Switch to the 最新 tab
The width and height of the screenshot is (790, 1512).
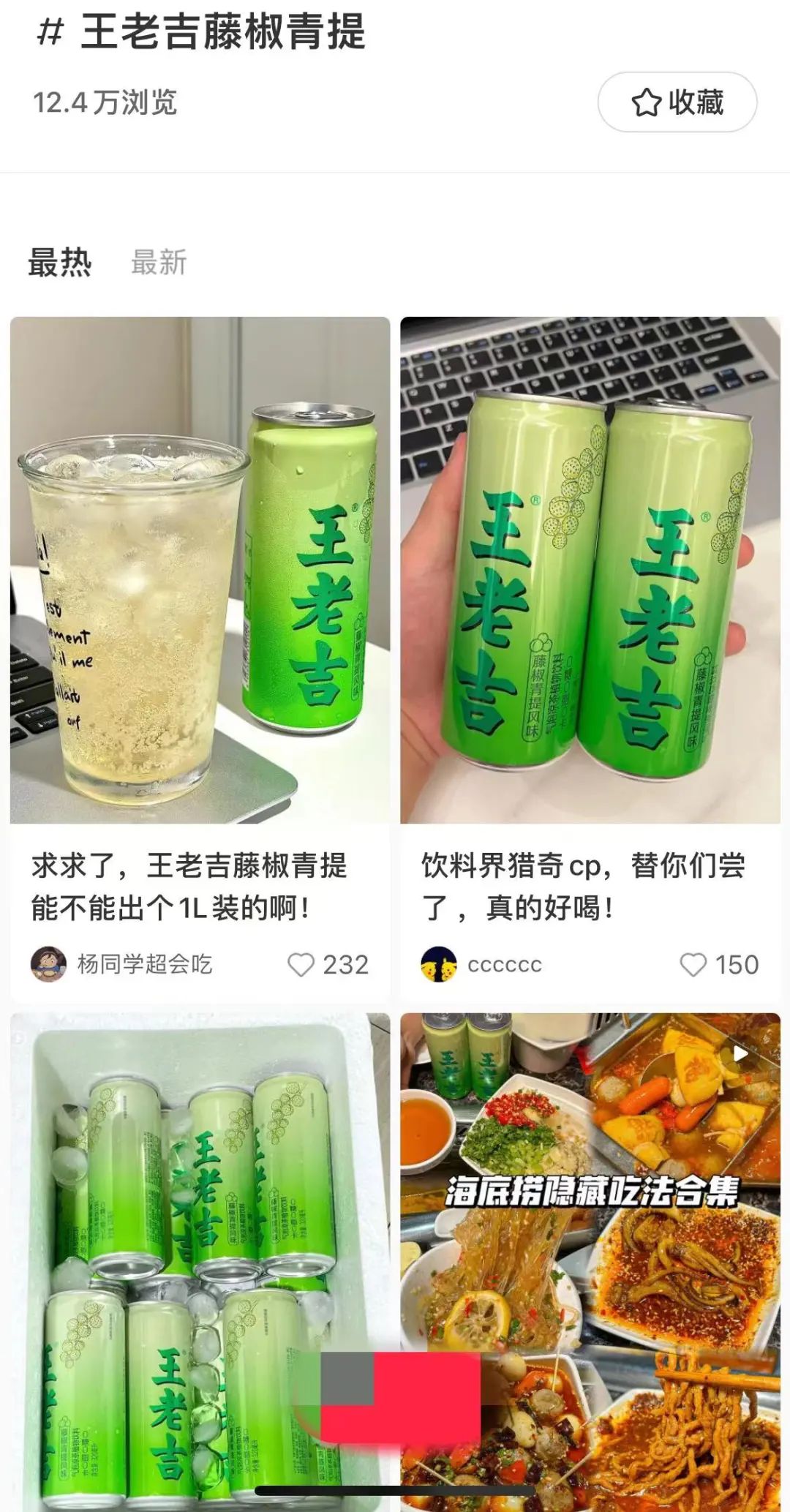click(159, 262)
